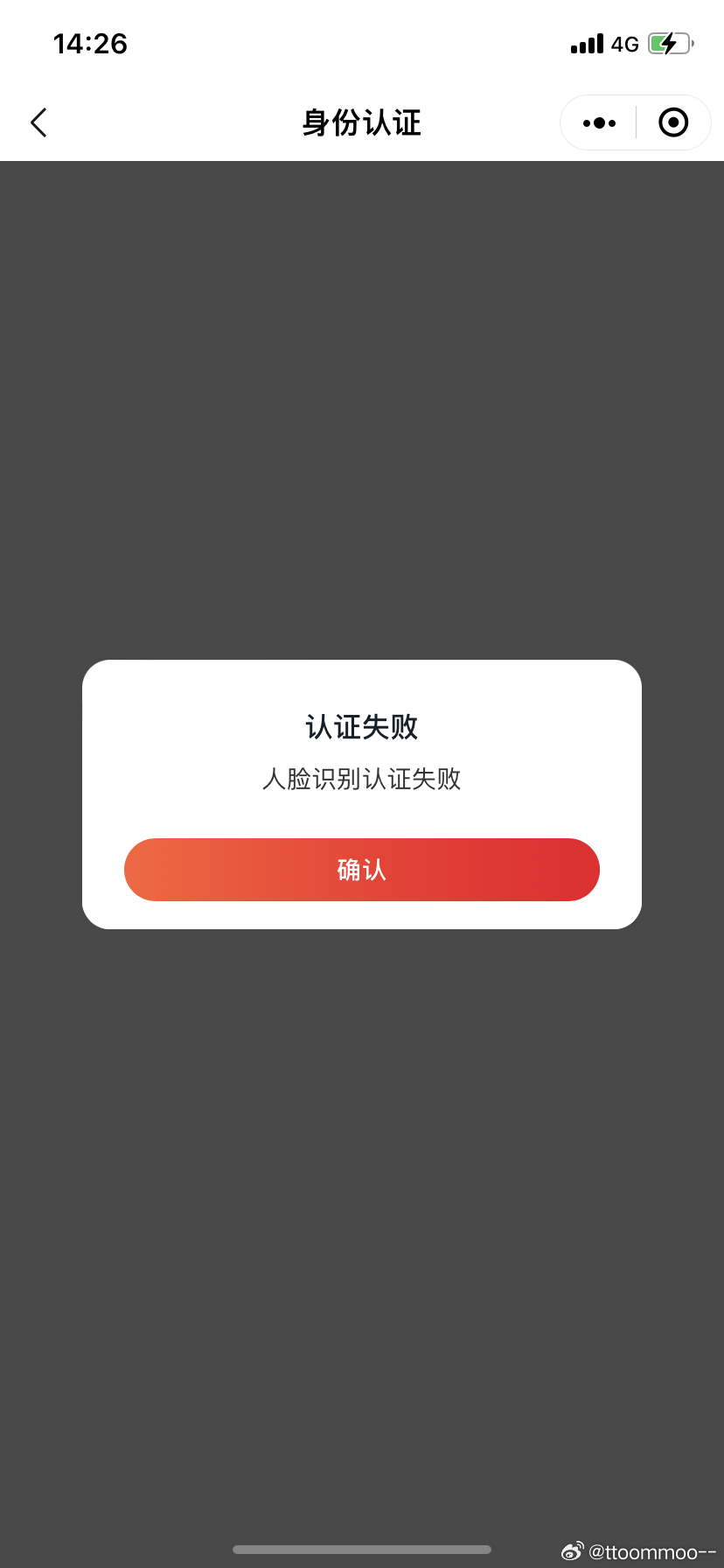Tap the status bar at the top
724x1568 pixels.
tap(361, 44)
